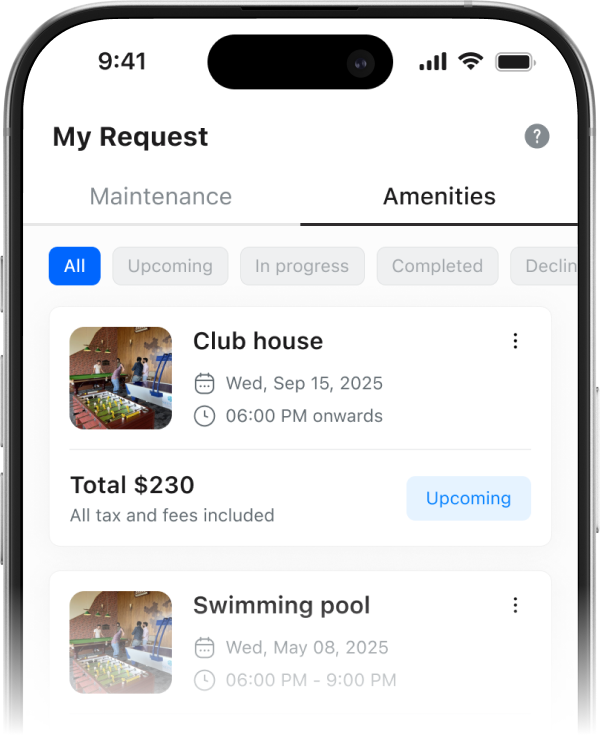Select the Amenities tab

coord(439,197)
